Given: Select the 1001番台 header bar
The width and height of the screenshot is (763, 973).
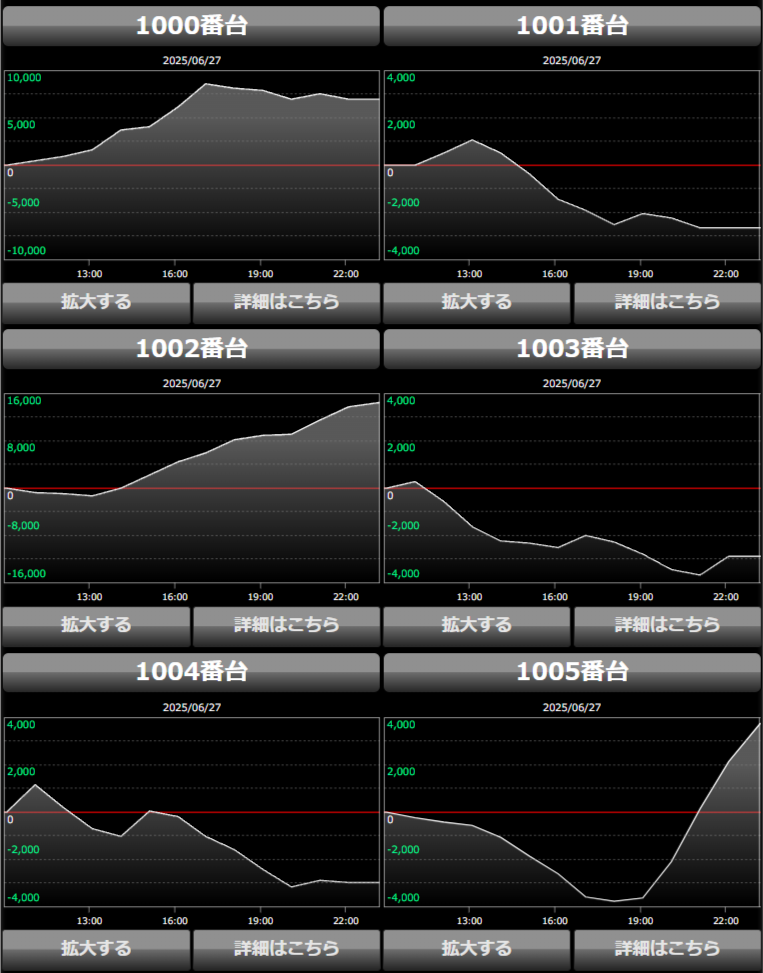Looking at the screenshot, I should [572, 26].
